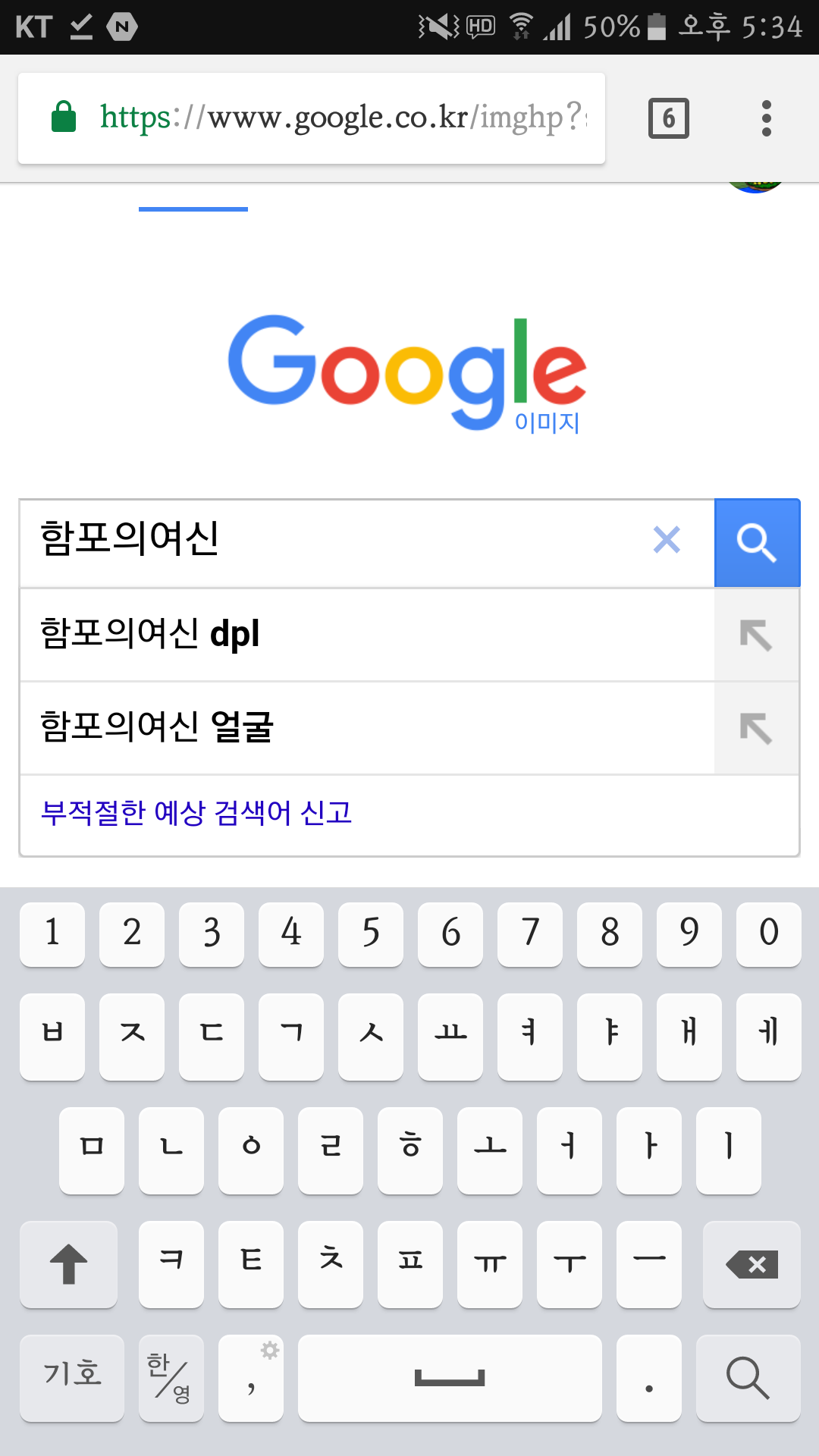Run the search with the blue magnifier button
The image size is (819, 1456).
(757, 542)
